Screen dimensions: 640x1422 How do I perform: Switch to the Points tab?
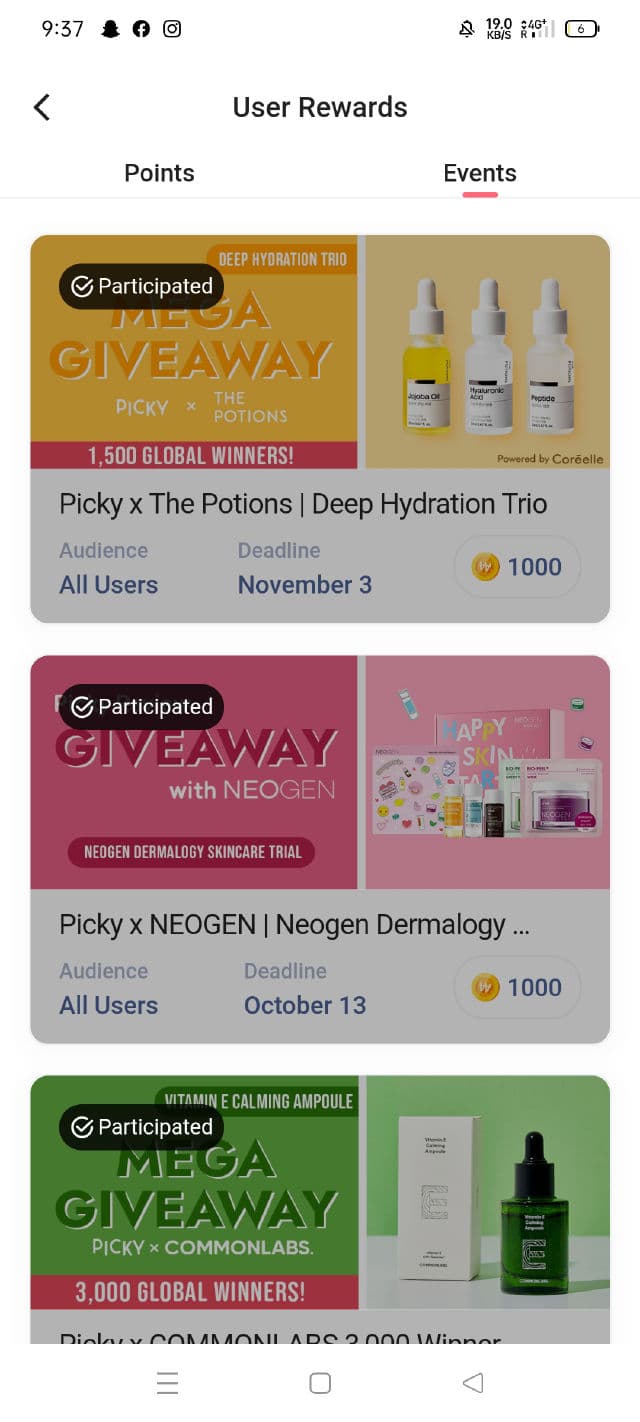tap(159, 173)
